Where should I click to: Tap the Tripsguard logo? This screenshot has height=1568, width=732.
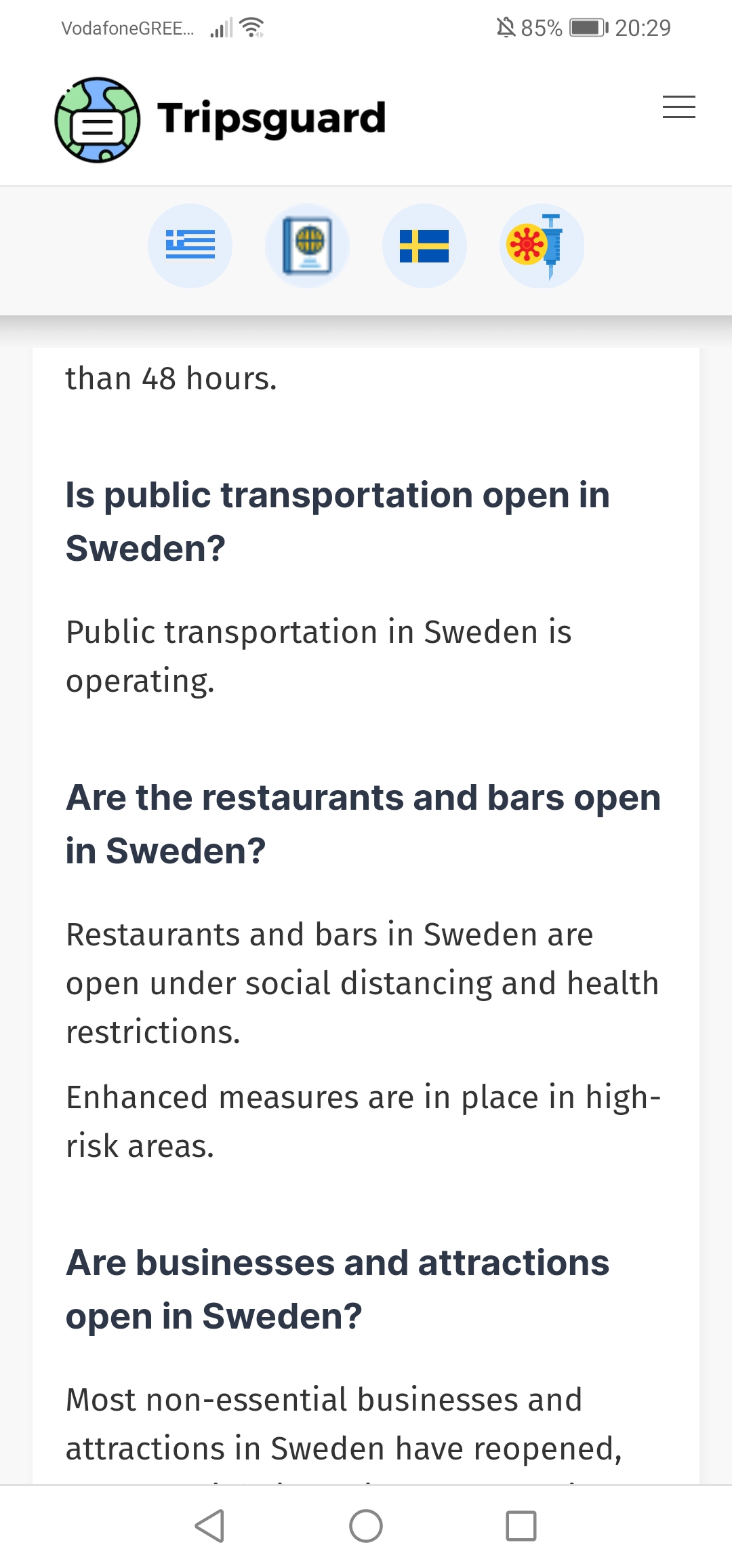pyautogui.click(x=220, y=119)
